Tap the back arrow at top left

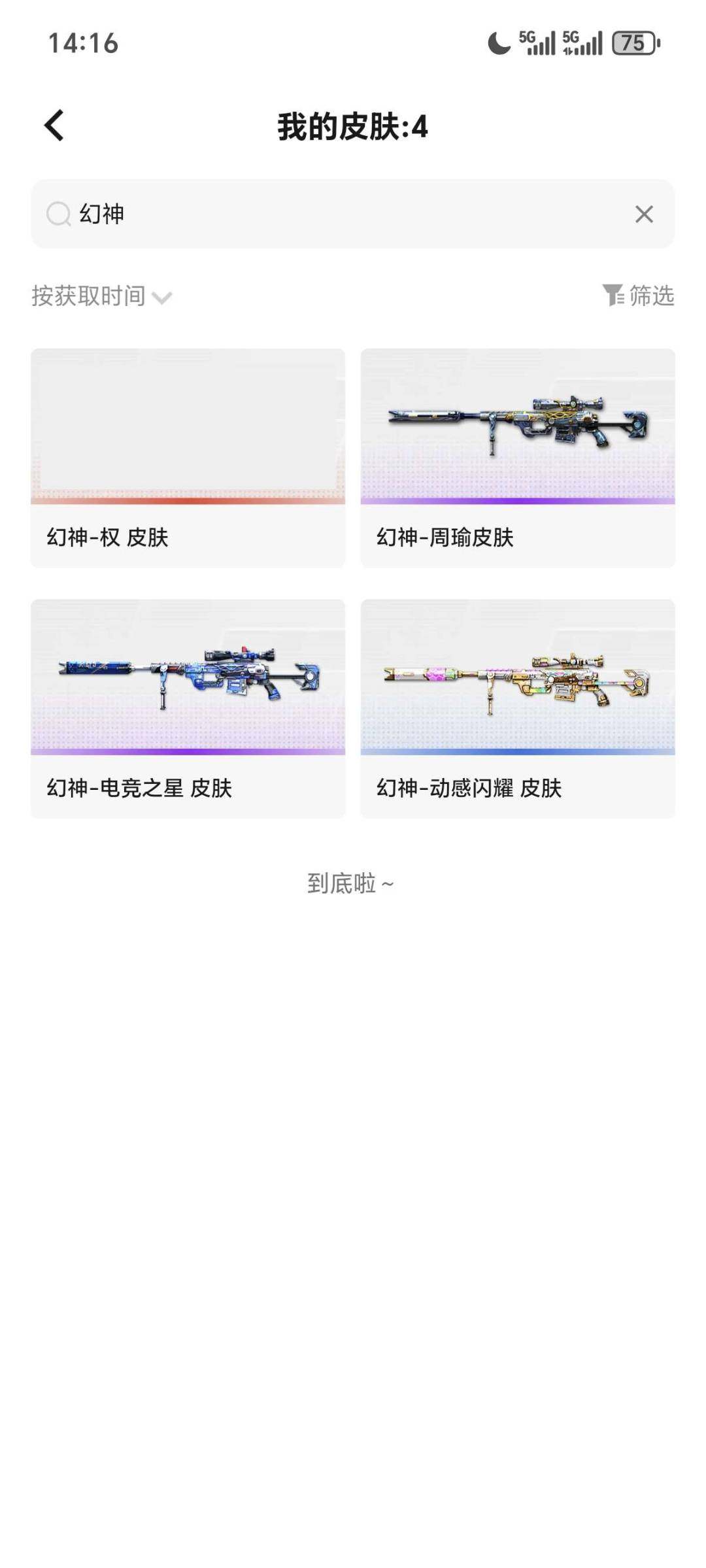(54, 126)
